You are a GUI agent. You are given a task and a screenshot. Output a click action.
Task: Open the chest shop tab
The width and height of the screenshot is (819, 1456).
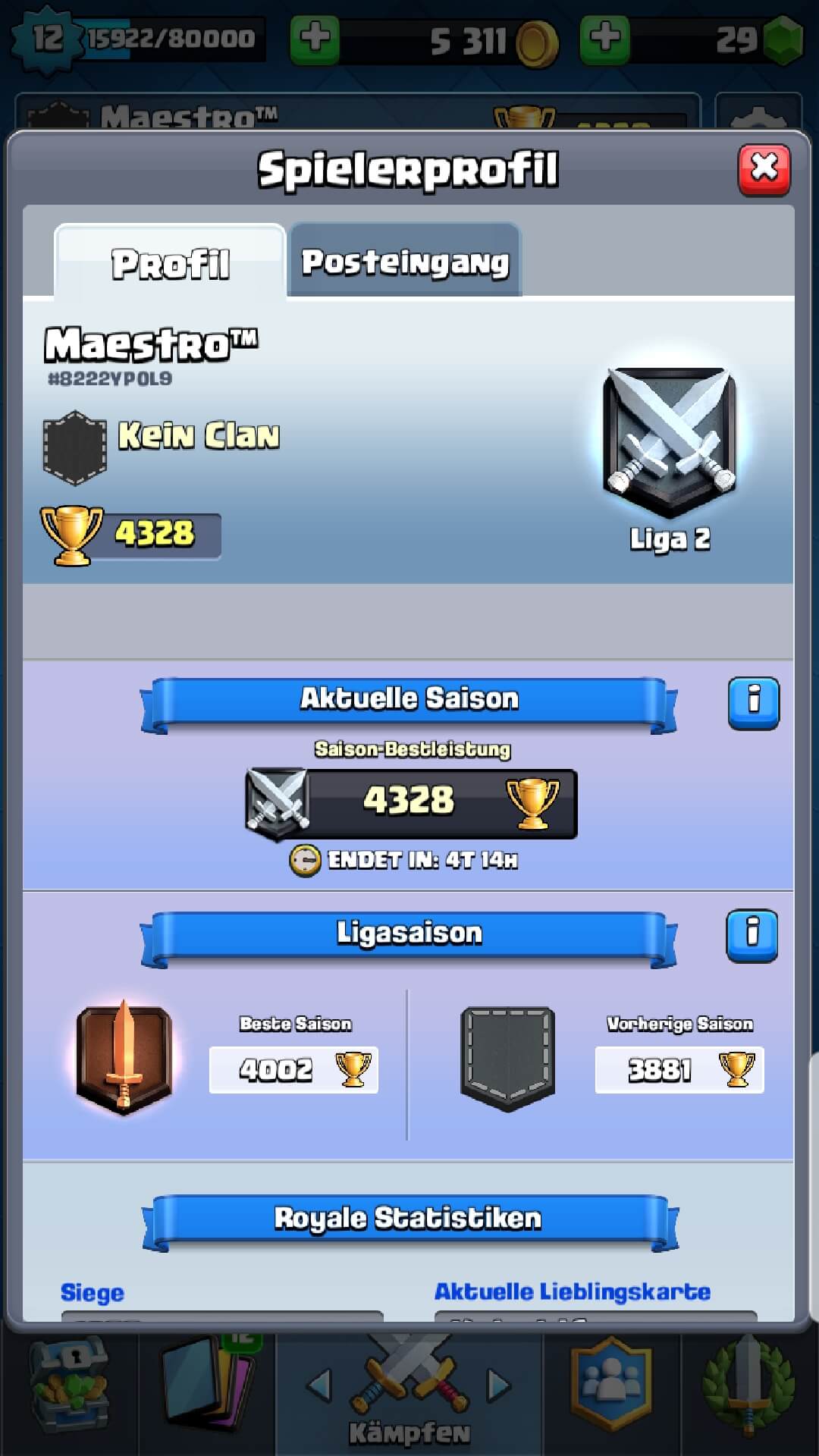tap(70, 1388)
